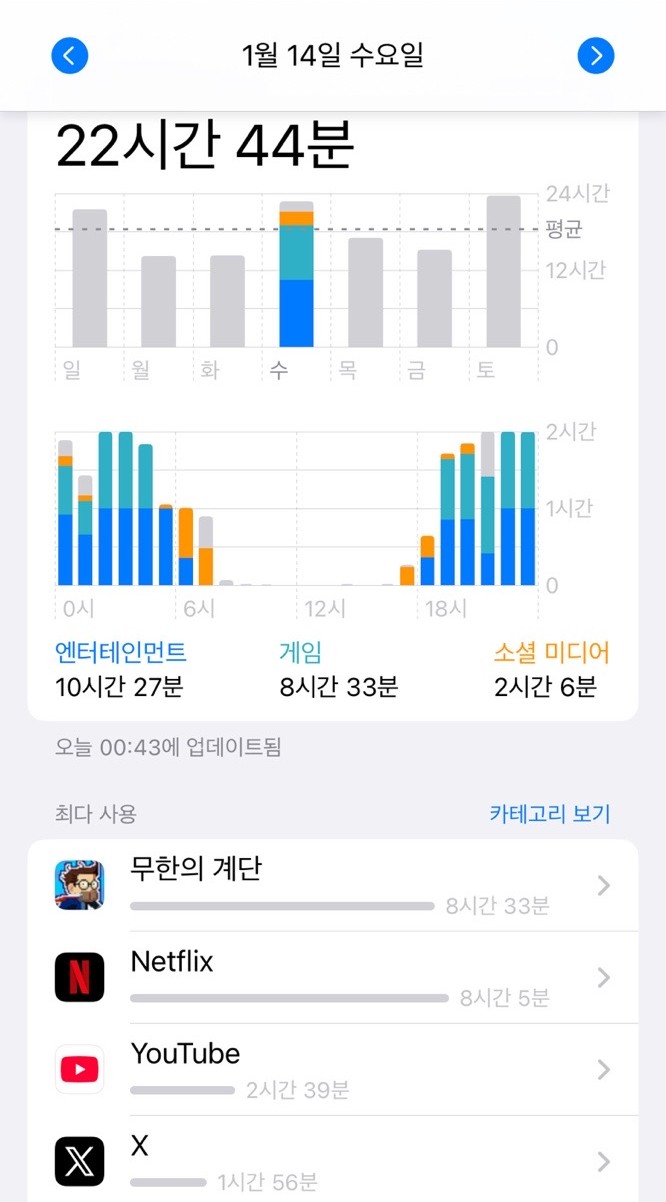Tap the 카테고리 보기 link
This screenshot has height=1202, width=666.
(x=549, y=814)
